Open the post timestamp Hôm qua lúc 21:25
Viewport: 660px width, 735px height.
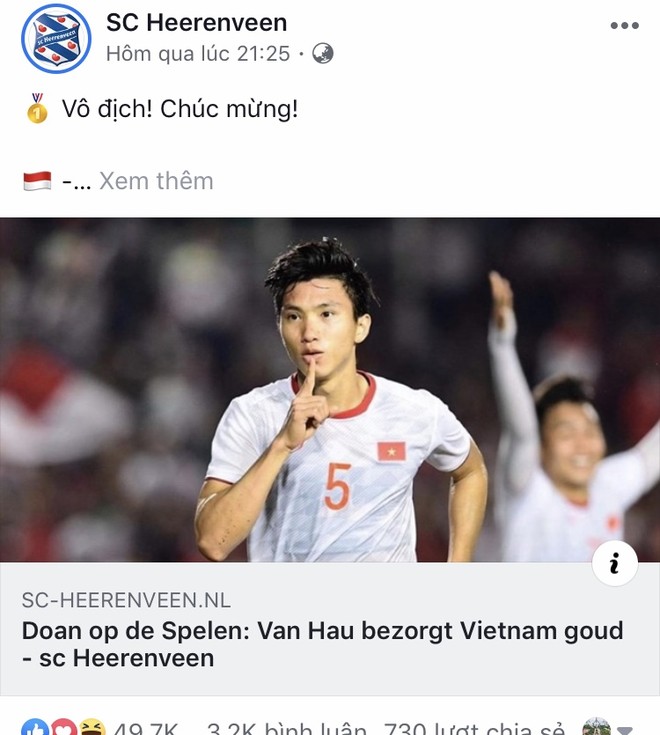point(197,53)
